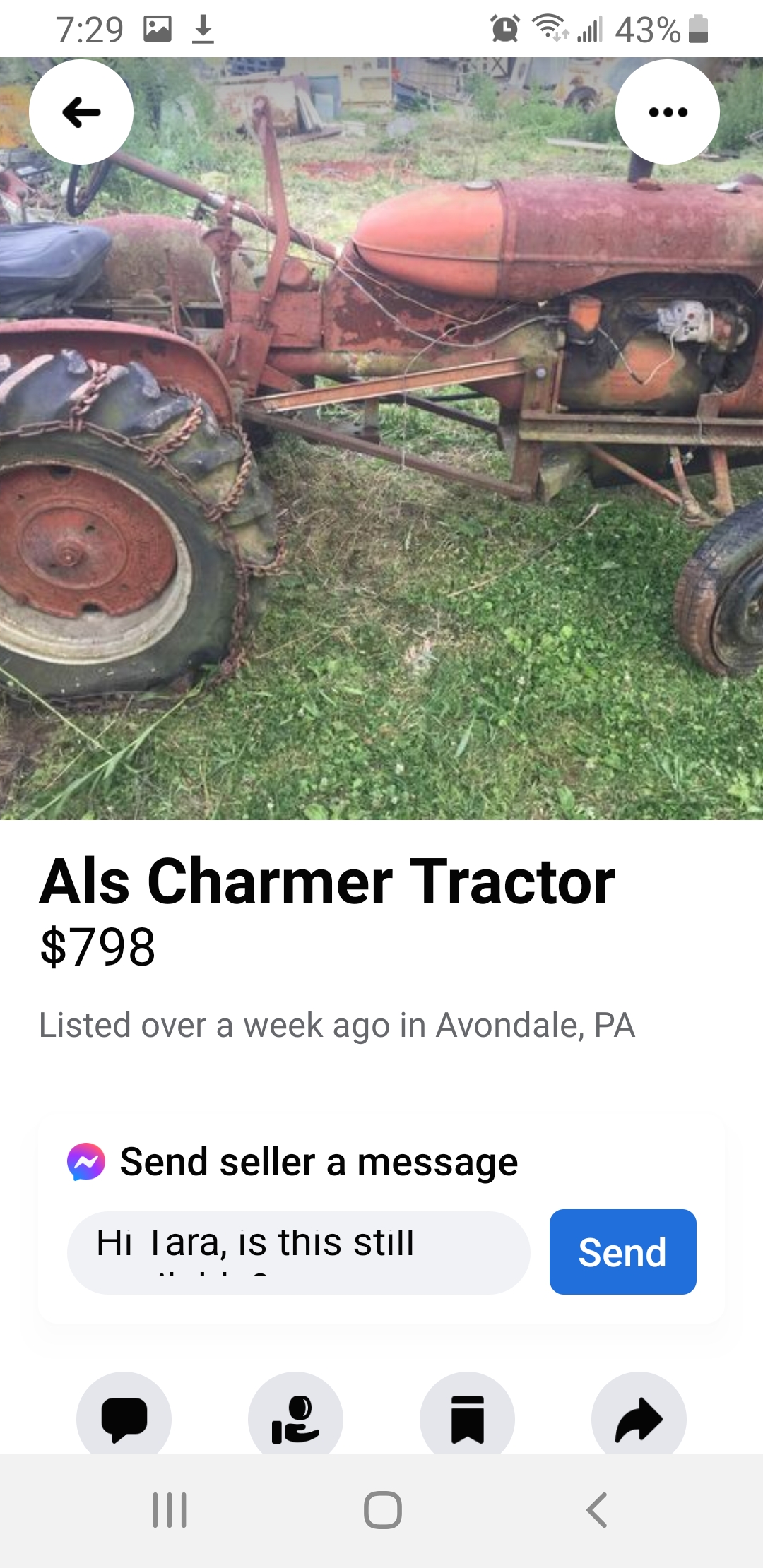
Task: Save this listing with the bookmark icon
Action: tap(467, 1417)
